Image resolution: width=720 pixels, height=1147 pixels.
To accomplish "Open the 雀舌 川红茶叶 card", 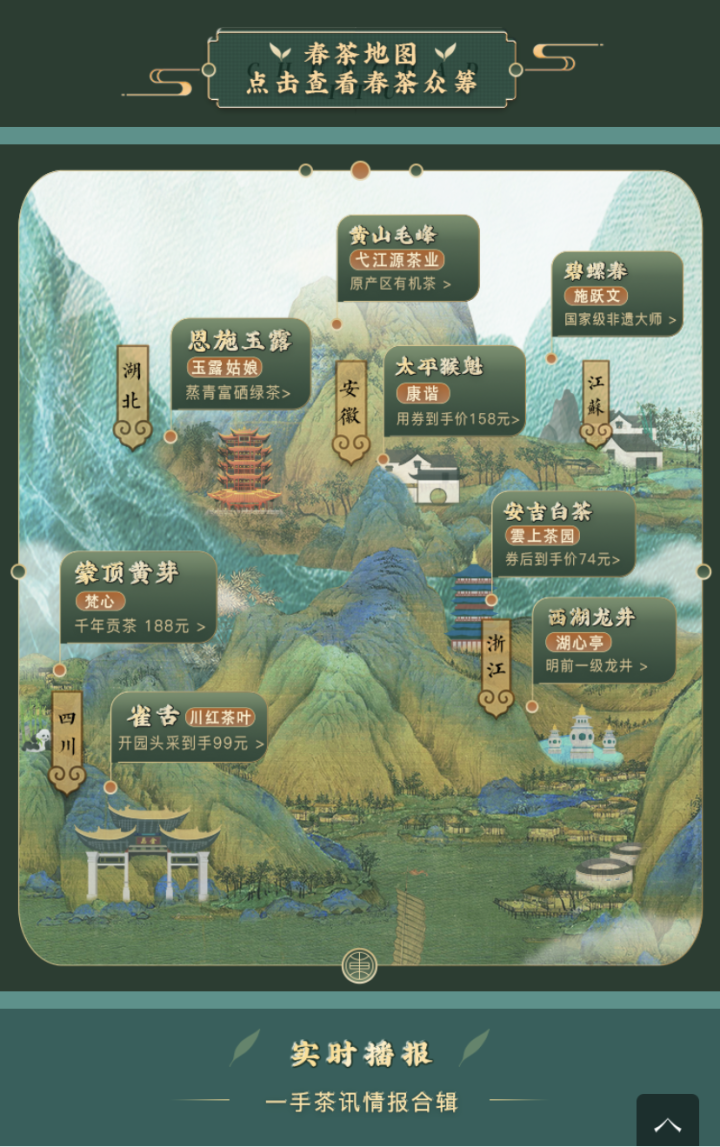I will [x=189, y=729].
